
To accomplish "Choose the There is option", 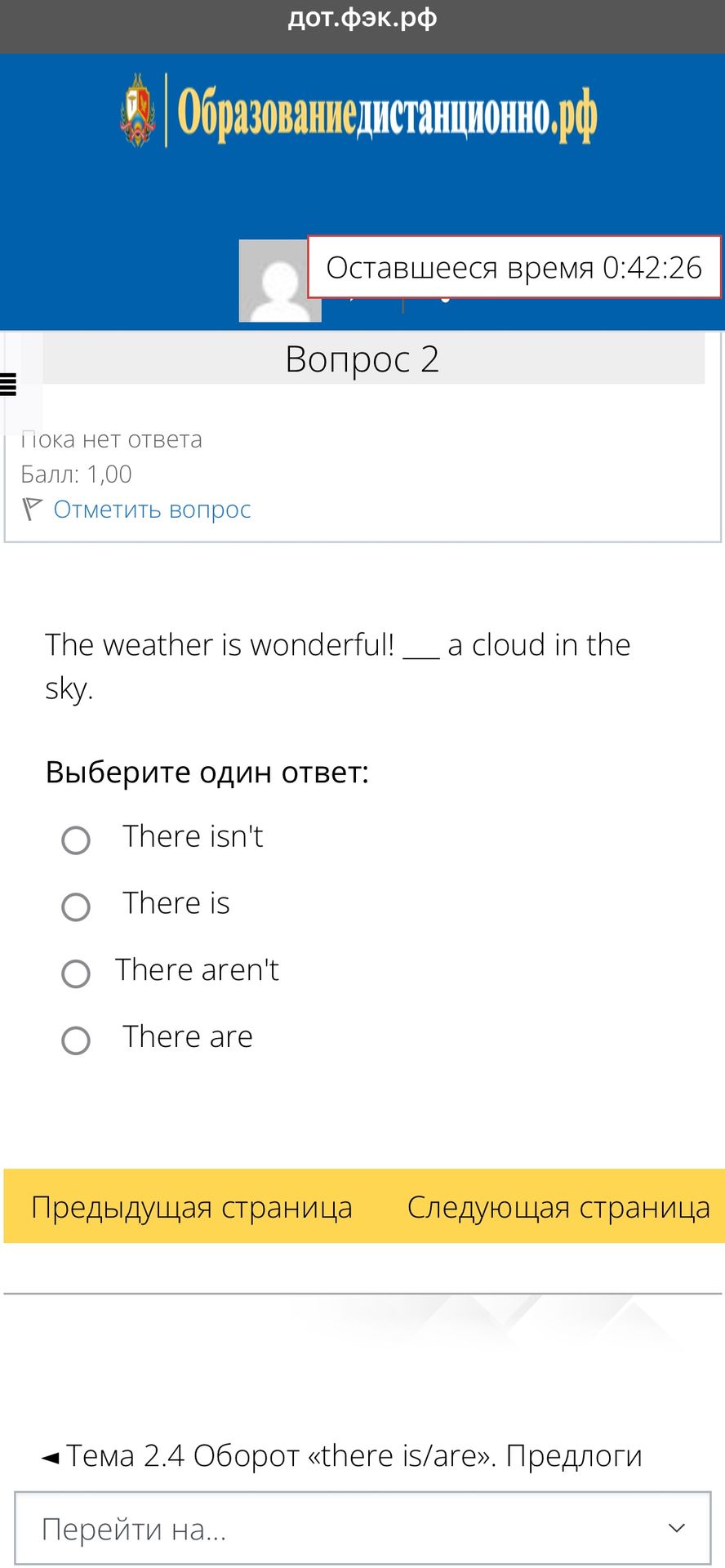I will (x=76, y=906).
